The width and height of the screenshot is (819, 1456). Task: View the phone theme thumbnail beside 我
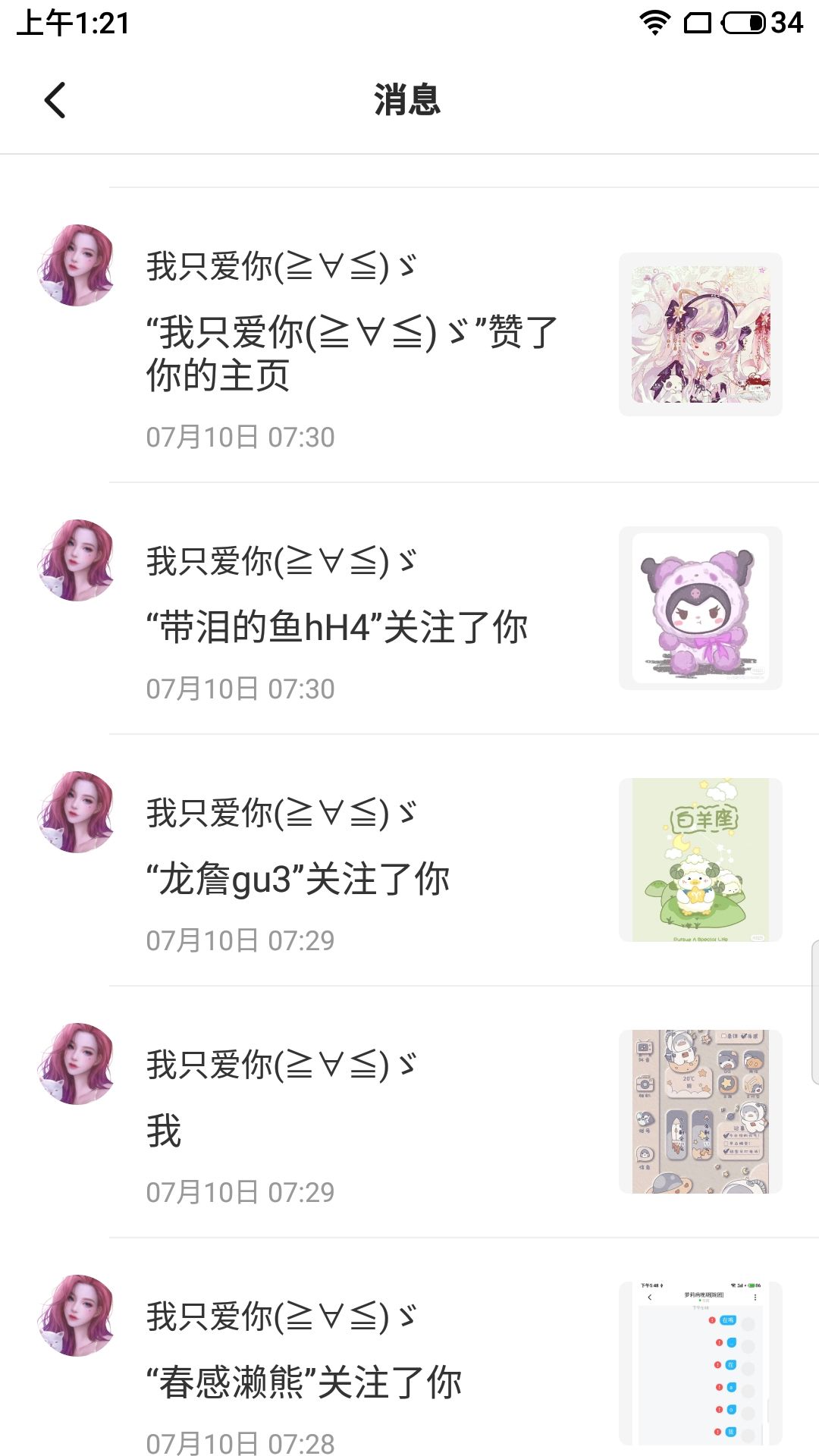700,1112
